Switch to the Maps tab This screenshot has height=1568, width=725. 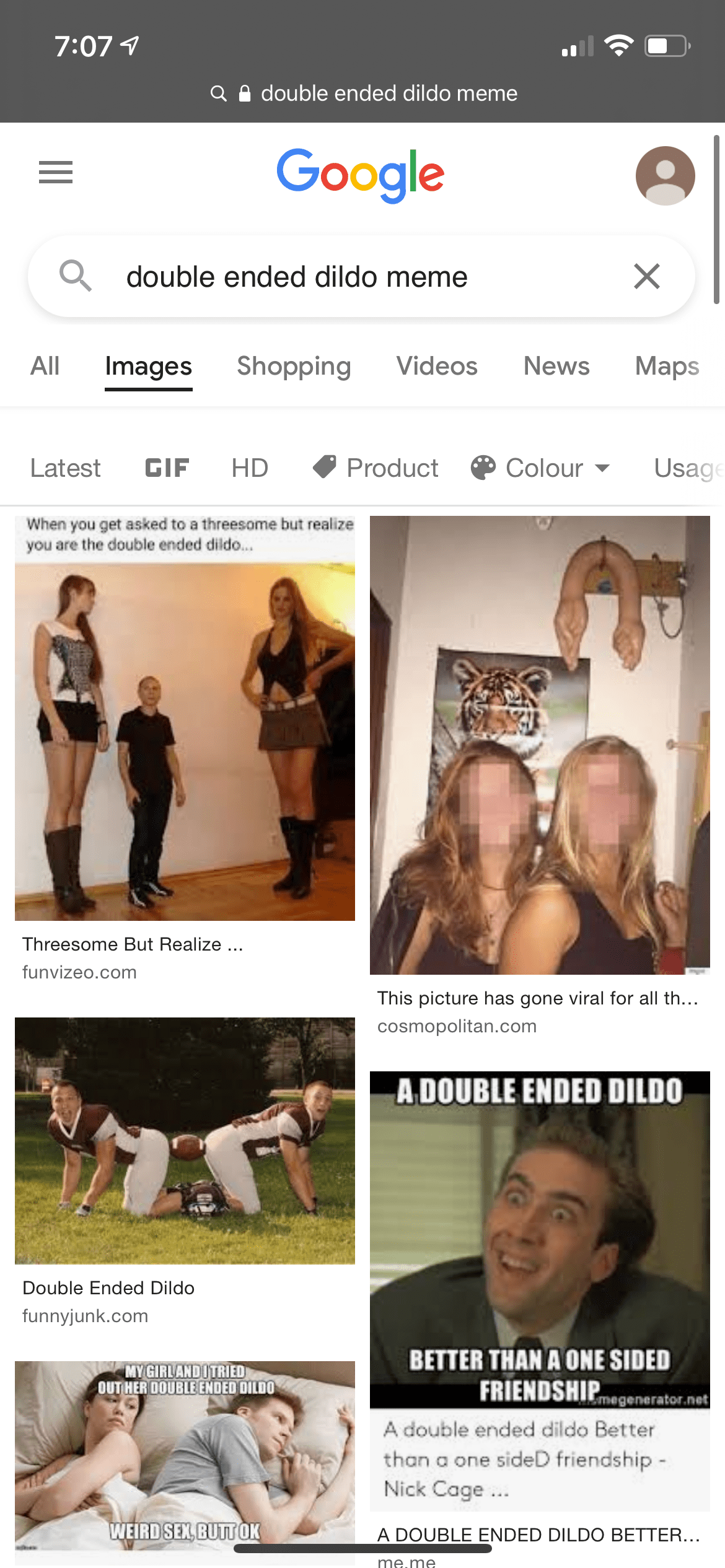[x=667, y=366]
